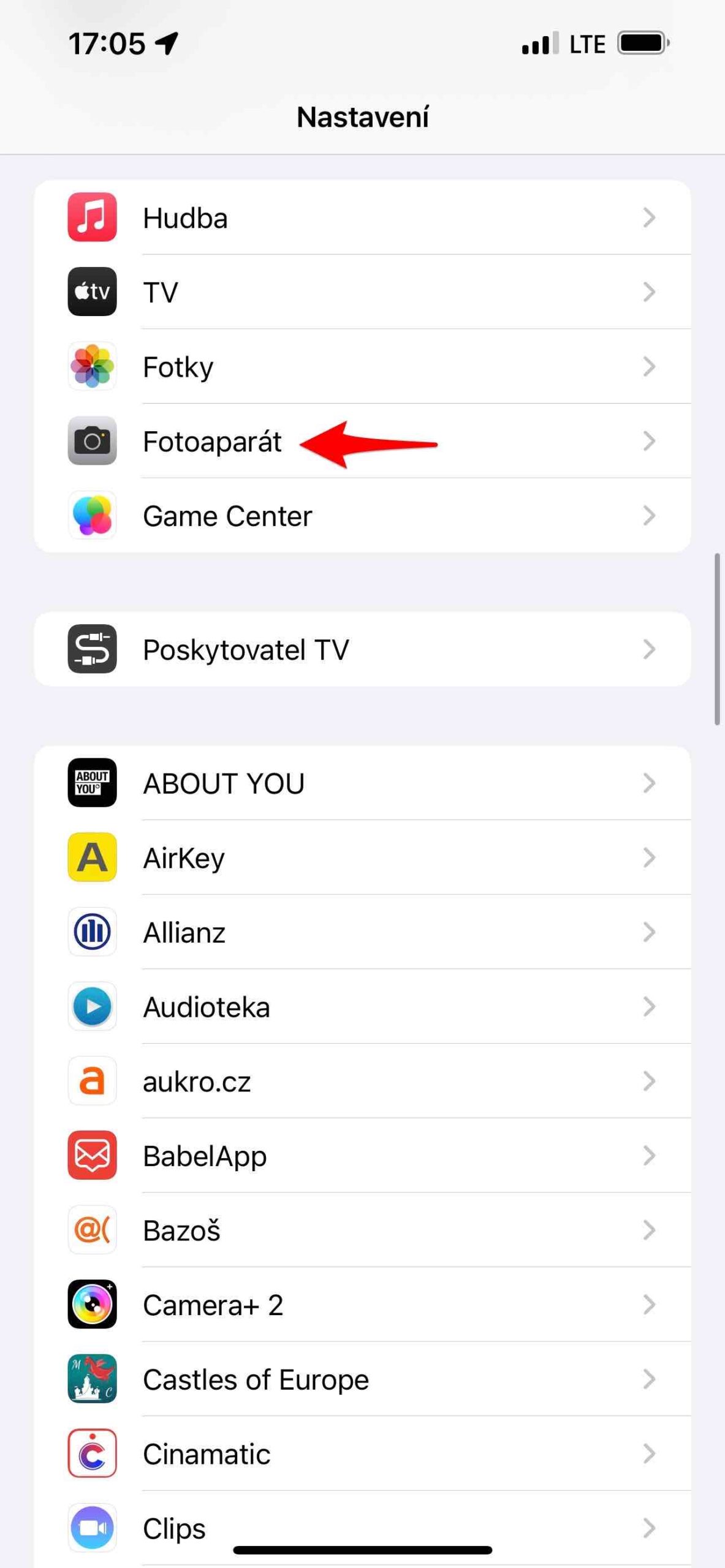This screenshot has height=1568, width=725.
Task: Open Cinamatic app settings
Action: (x=362, y=1454)
